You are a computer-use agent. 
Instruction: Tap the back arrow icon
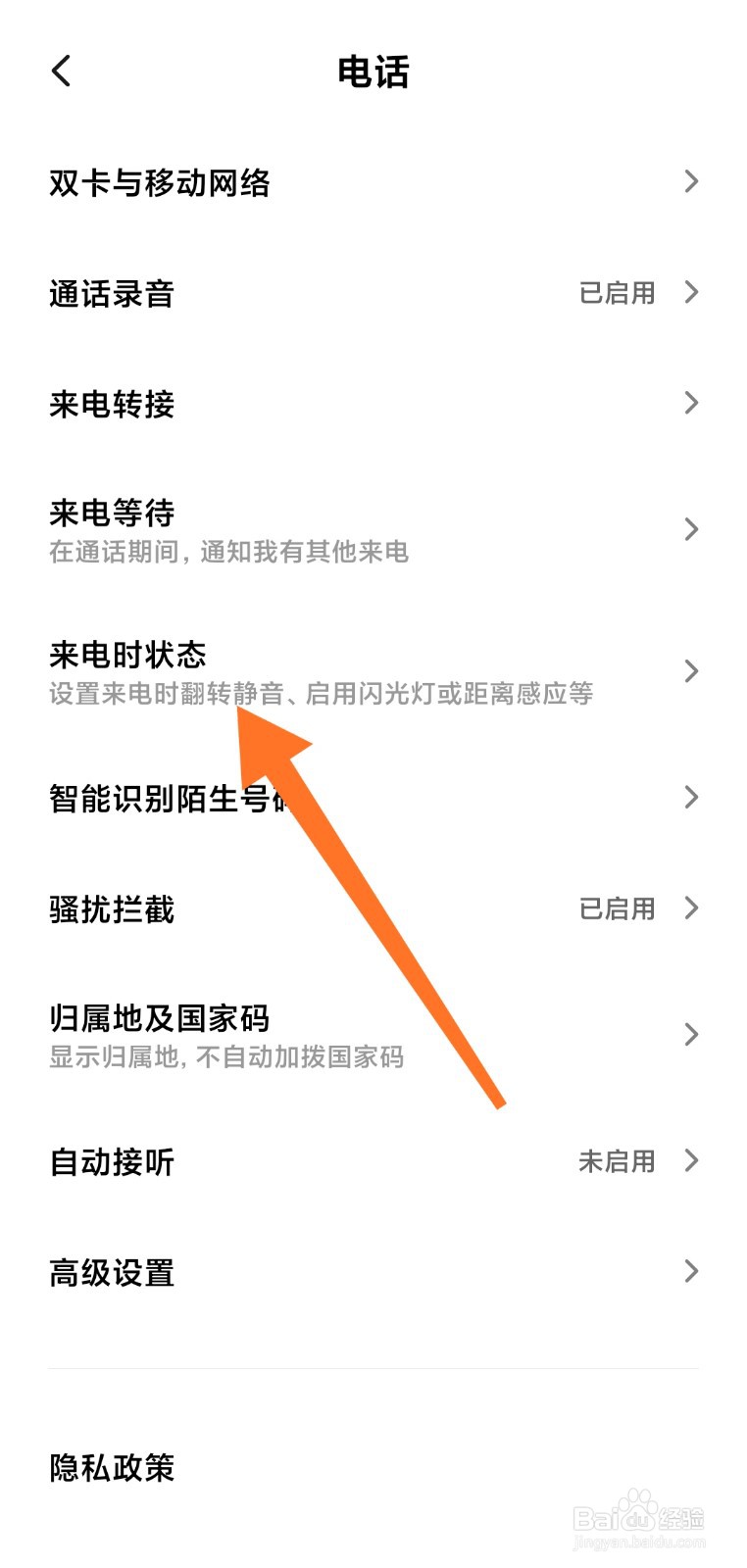61,71
